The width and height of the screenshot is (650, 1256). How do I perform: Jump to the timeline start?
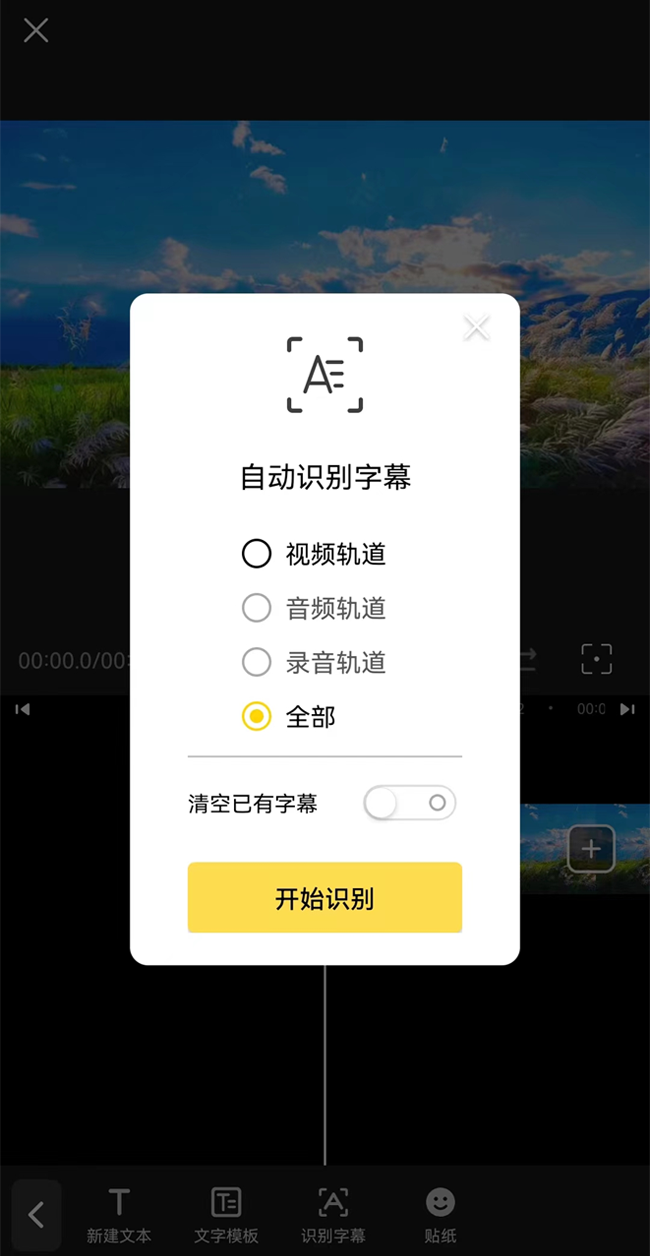22,709
